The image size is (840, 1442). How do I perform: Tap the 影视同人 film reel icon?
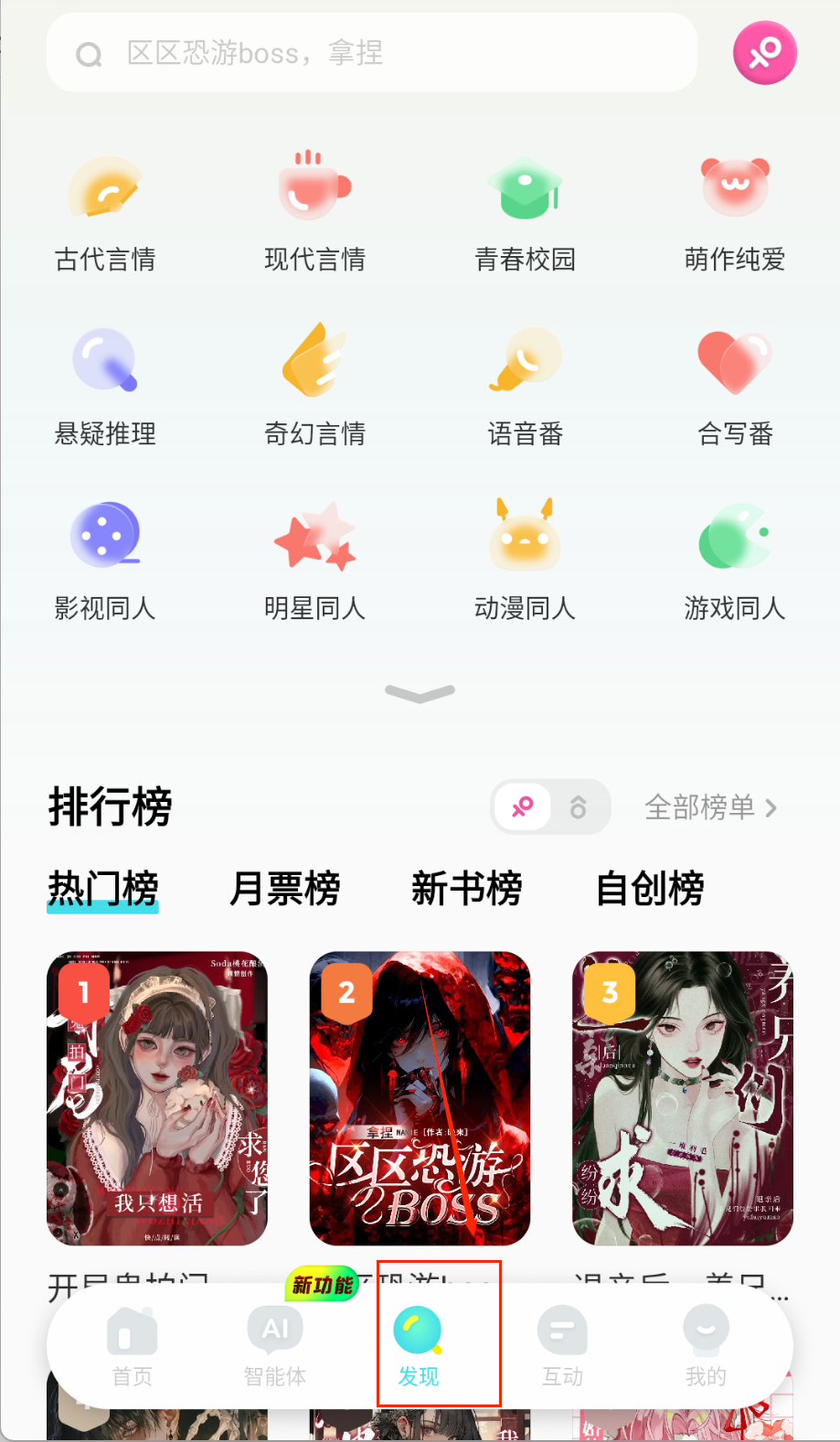(104, 535)
